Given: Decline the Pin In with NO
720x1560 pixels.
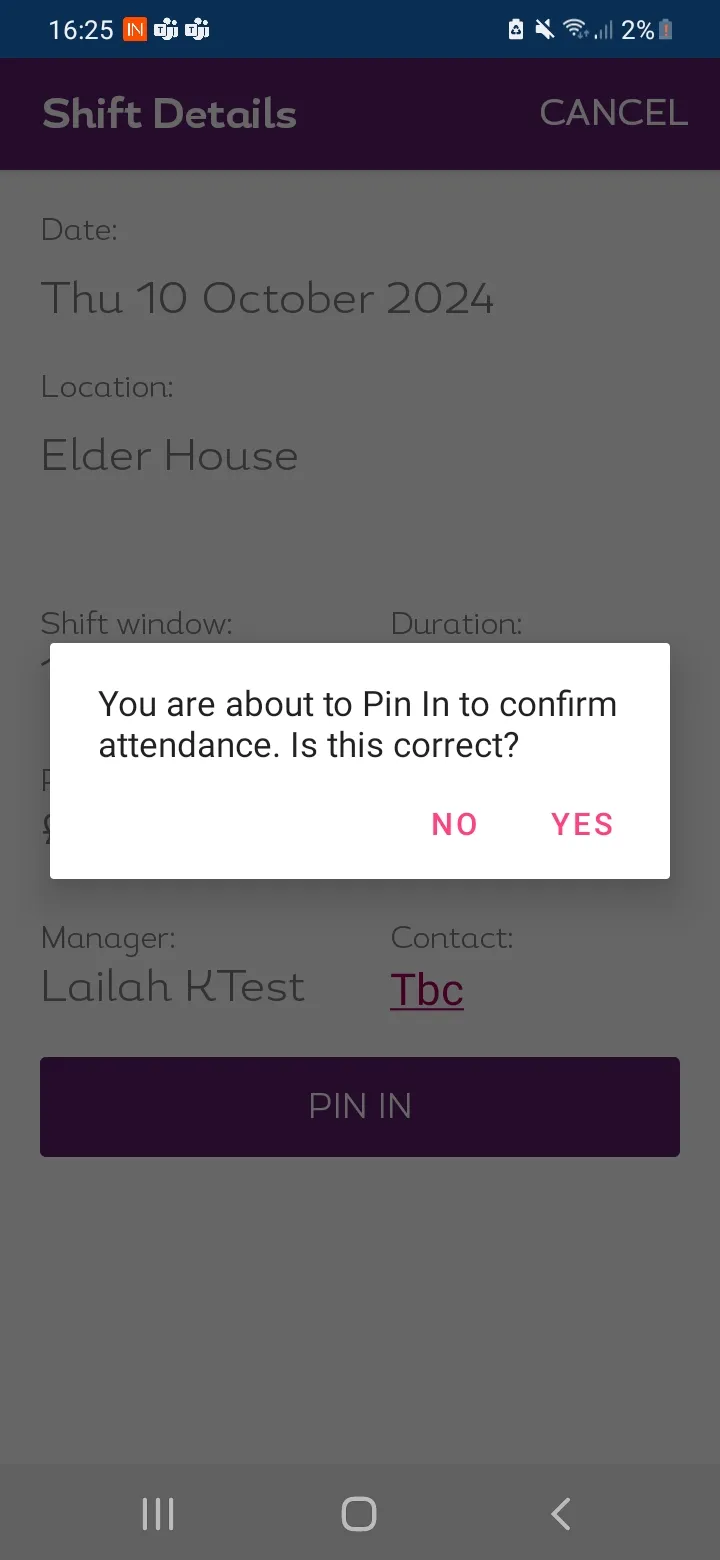Looking at the screenshot, I should pos(455,824).
